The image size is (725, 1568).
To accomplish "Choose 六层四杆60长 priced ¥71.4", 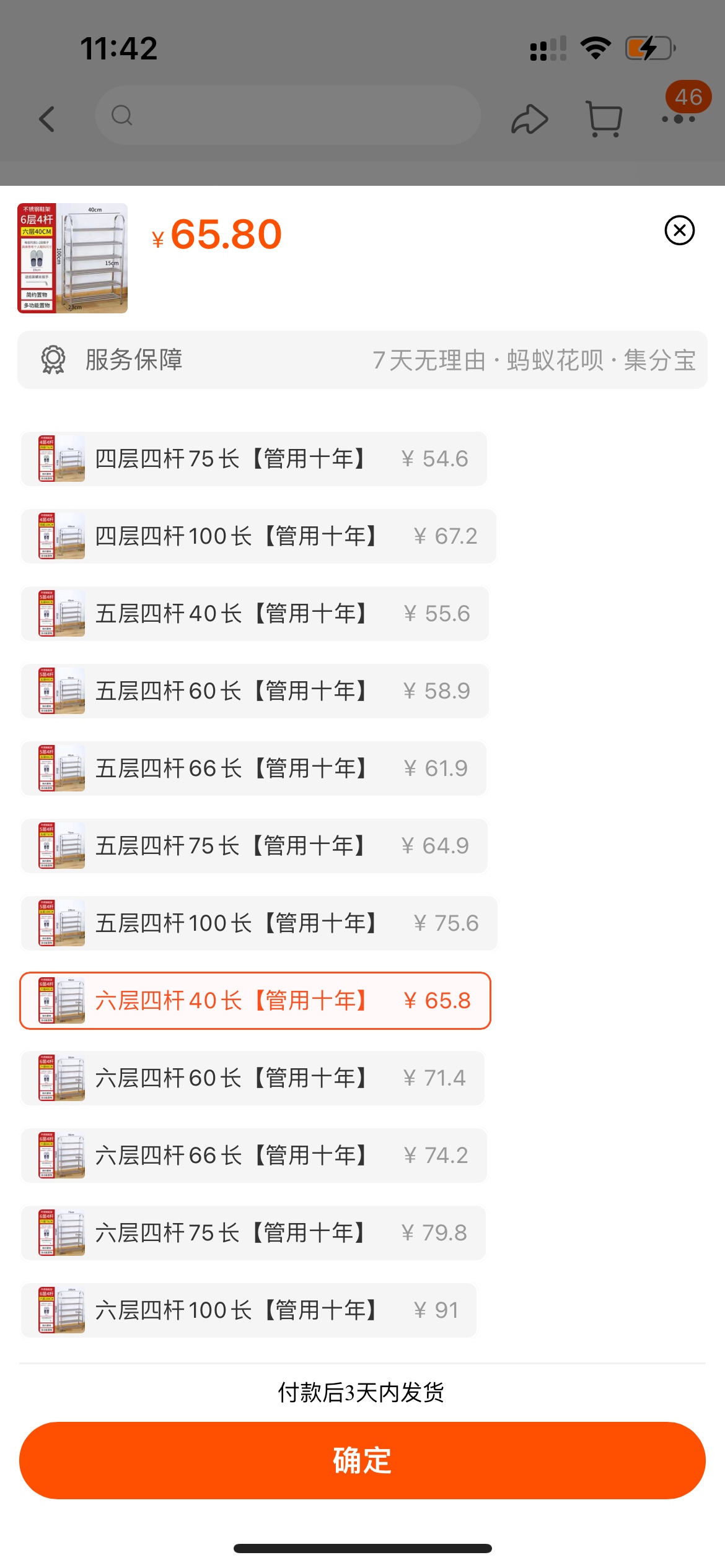I will pos(253,1078).
